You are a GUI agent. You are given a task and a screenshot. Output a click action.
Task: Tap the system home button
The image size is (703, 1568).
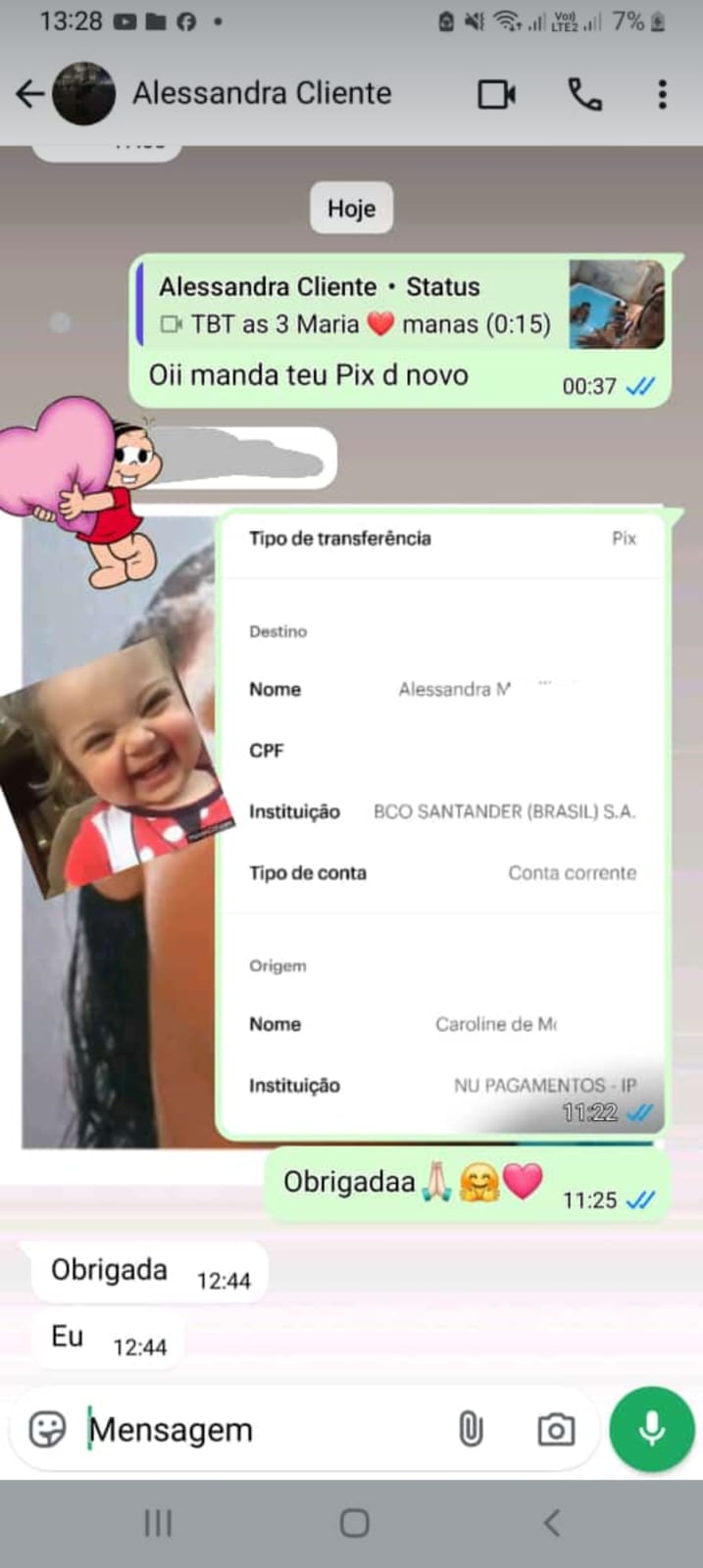click(x=354, y=1523)
